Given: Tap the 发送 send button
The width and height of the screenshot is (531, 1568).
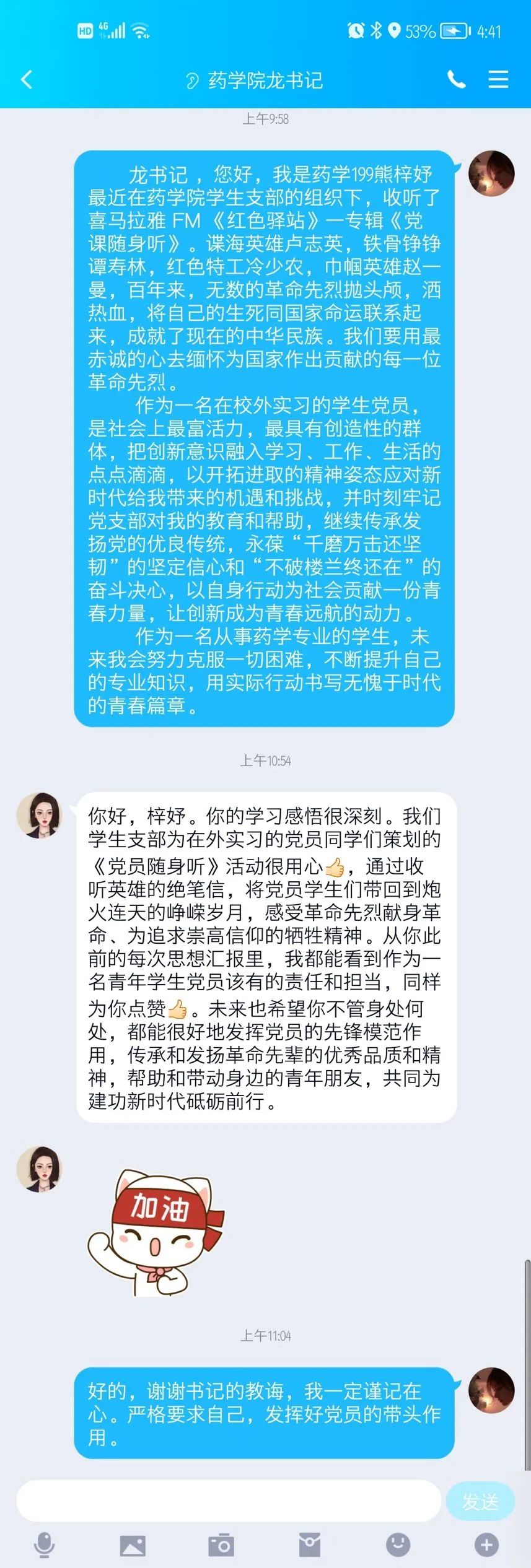Looking at the screenshot, I should click(x=480, y=1501).
